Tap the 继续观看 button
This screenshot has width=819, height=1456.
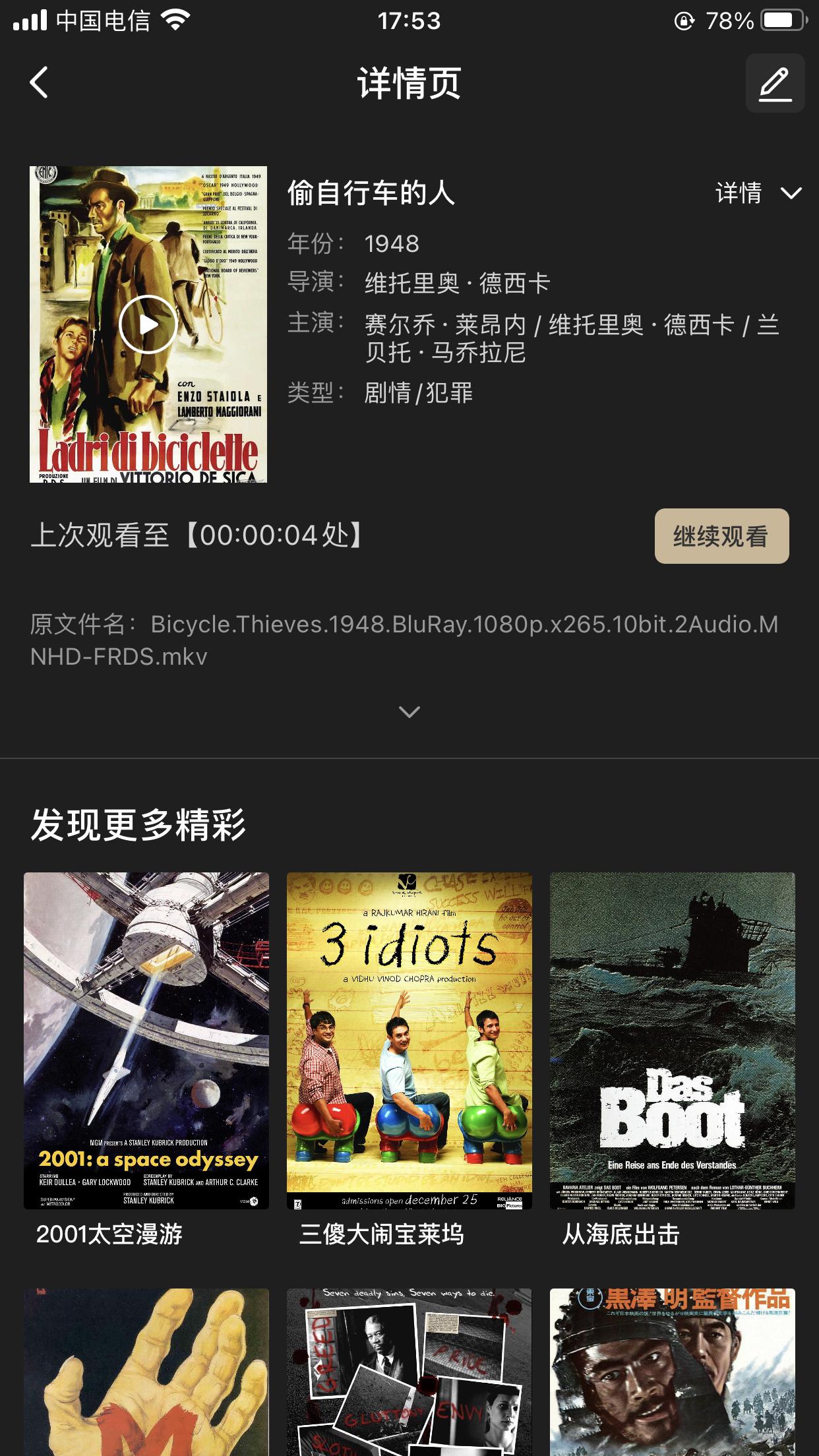coord(723,536)
